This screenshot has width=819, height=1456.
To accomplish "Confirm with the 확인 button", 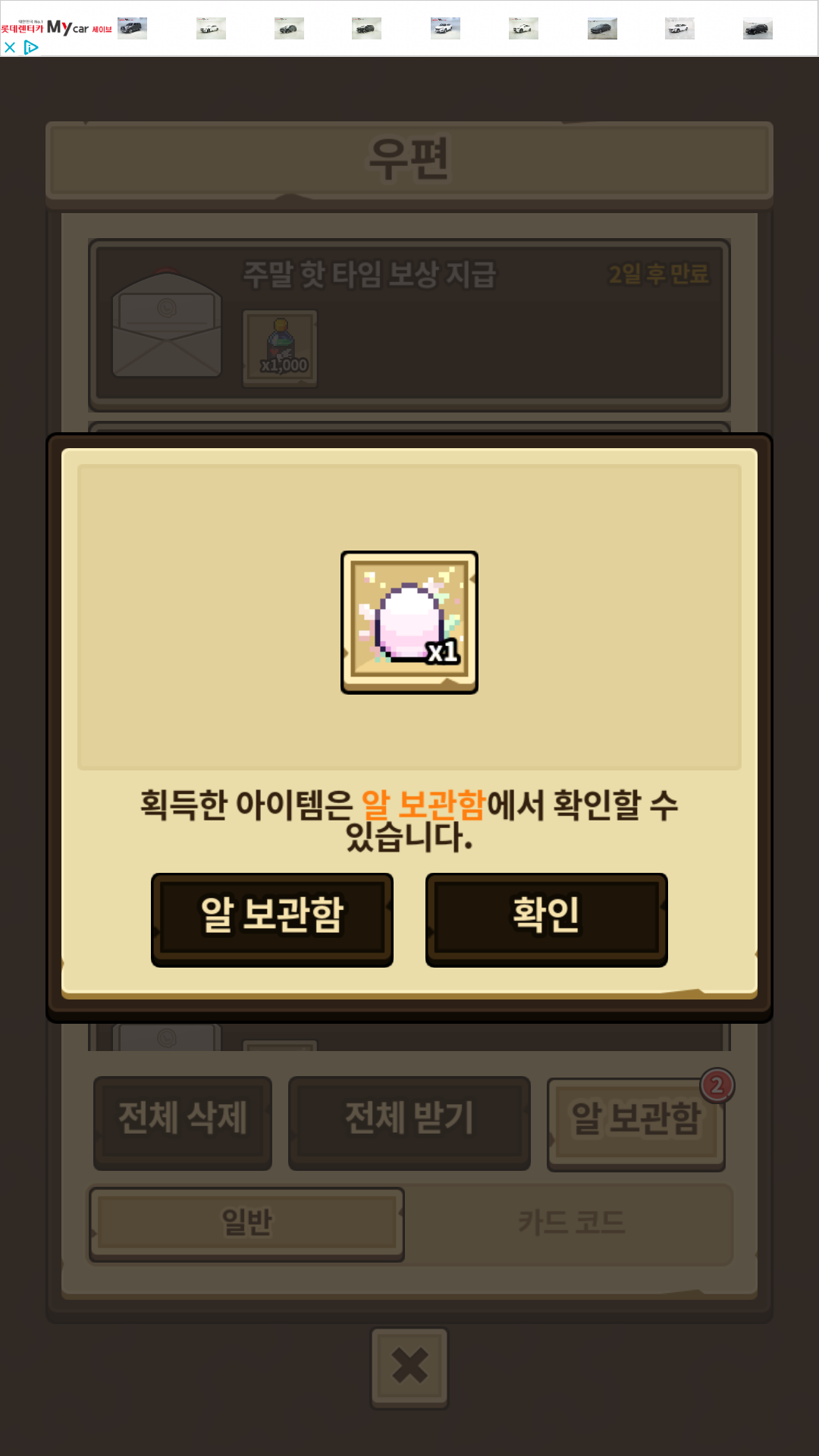I will (x=546, y=919).
